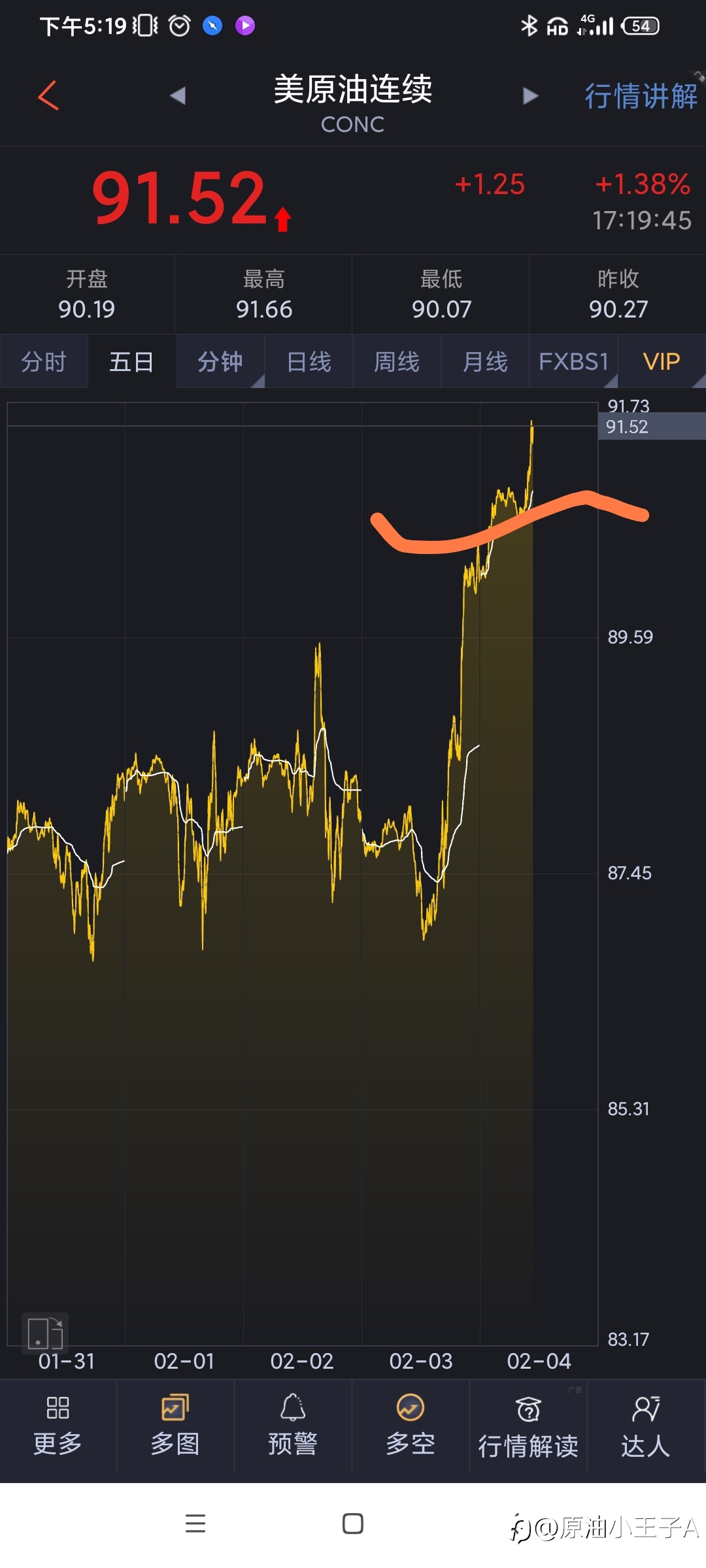Open the 更多 menu
Screen dimensions: 706x1568
click(58, 1426)
